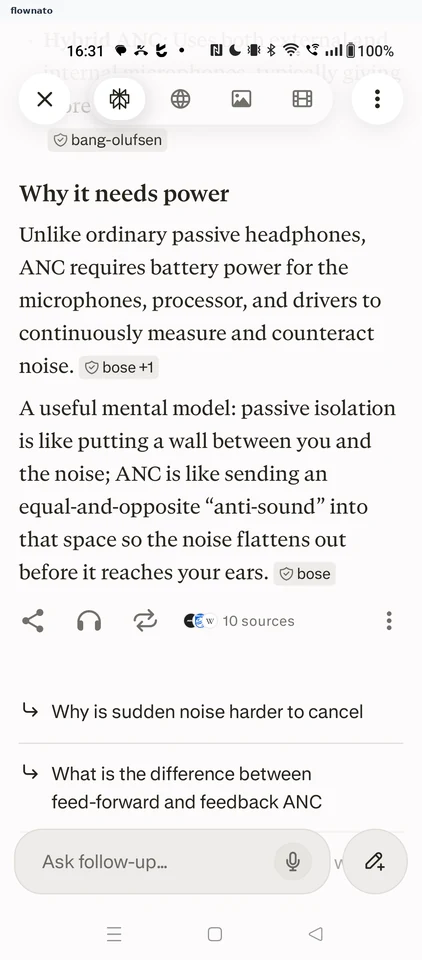422x960 pixels.
Task: Start voice input with the microphone
Action: click(x=293, y=862)
